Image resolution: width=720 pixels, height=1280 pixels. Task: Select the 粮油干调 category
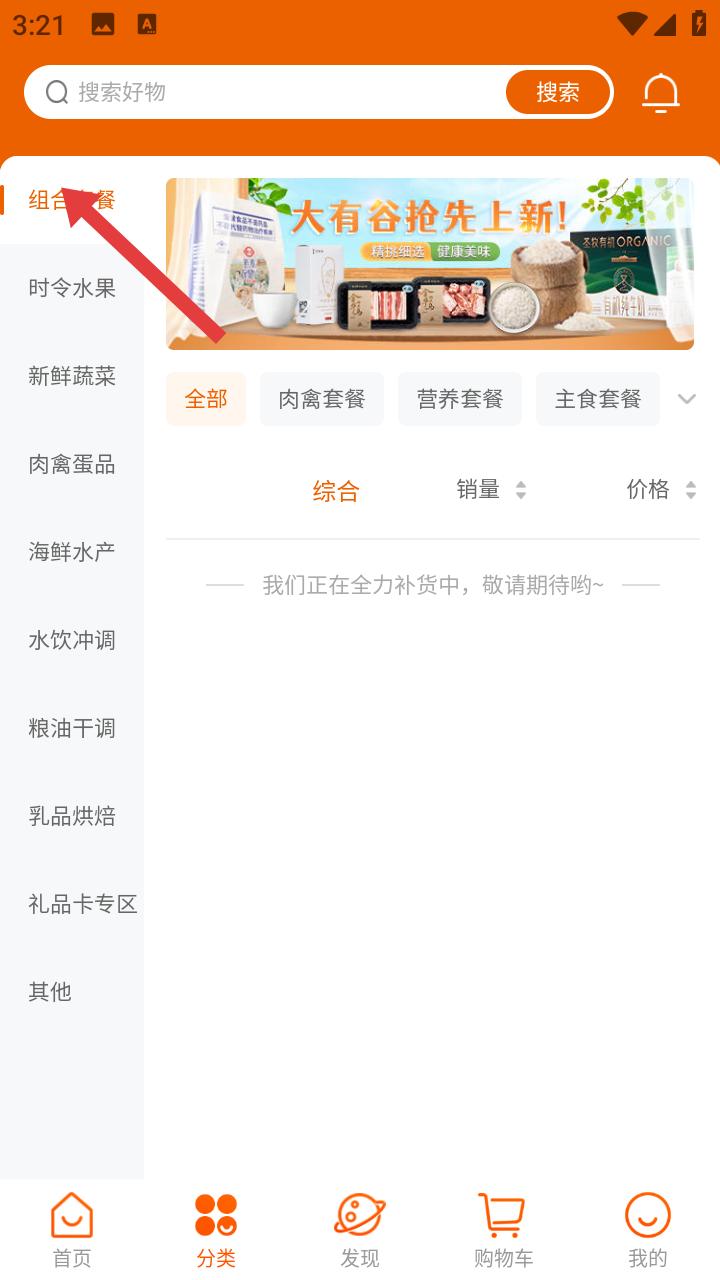72,728
